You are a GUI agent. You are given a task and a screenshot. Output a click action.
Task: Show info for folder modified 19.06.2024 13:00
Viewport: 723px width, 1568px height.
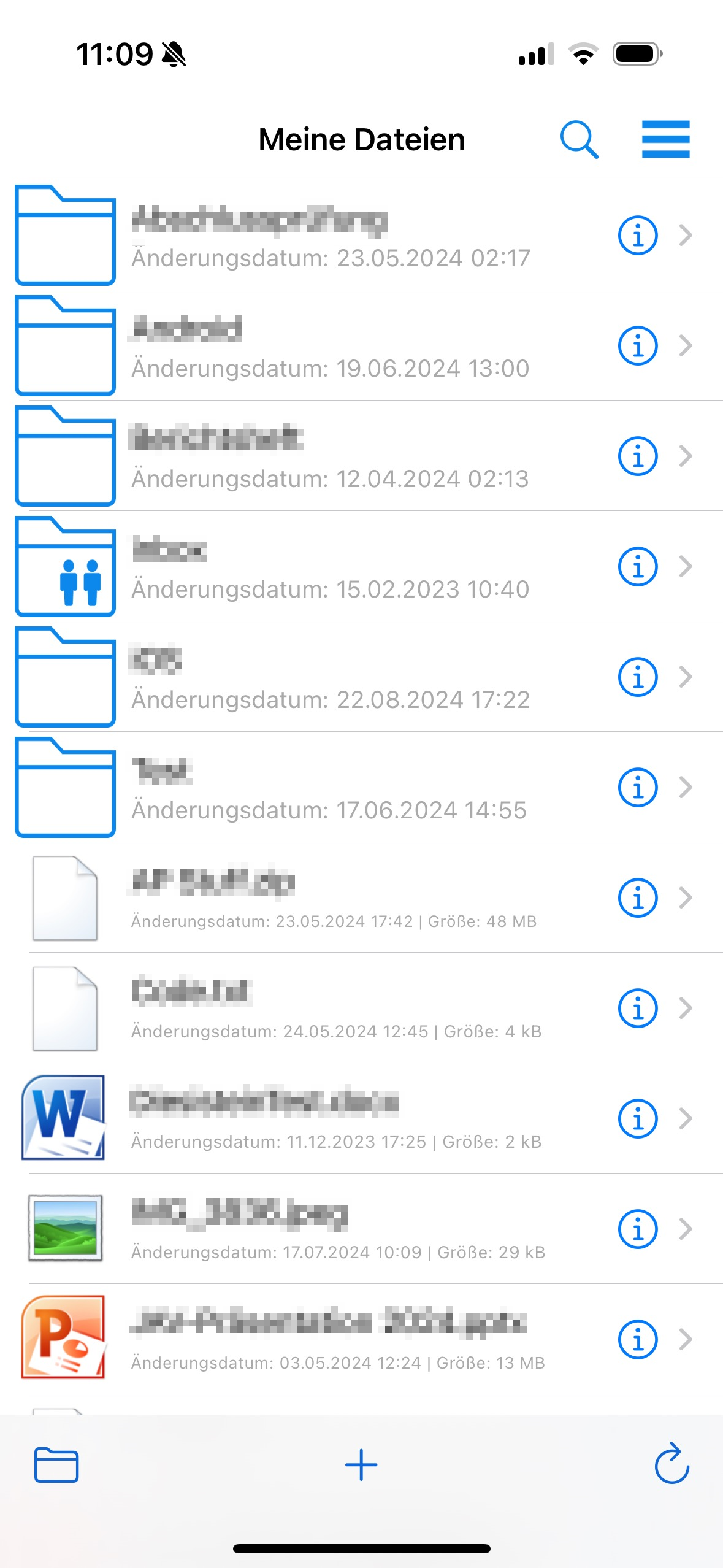point(638,345)
